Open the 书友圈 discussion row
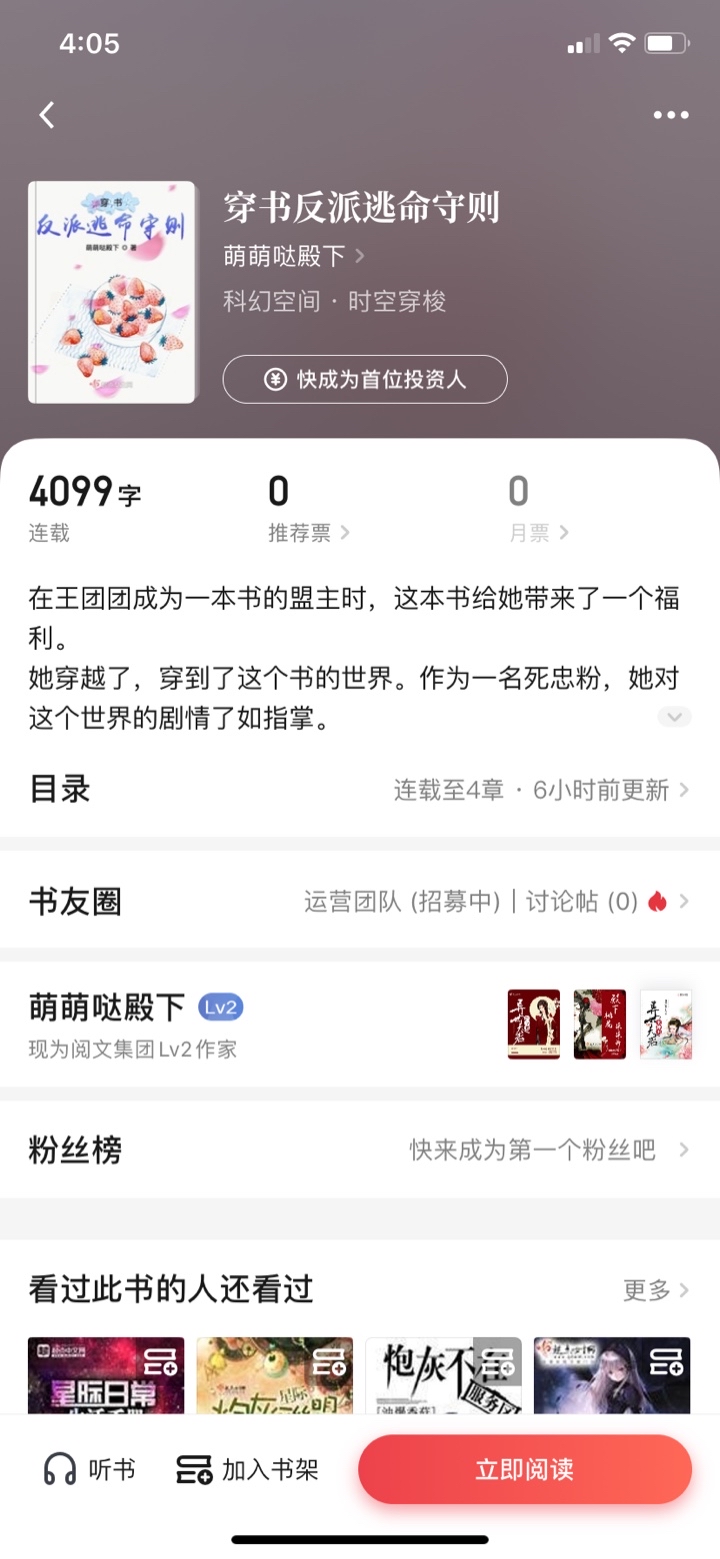This screenshot has height=1559, width=720. click(360, 902)
